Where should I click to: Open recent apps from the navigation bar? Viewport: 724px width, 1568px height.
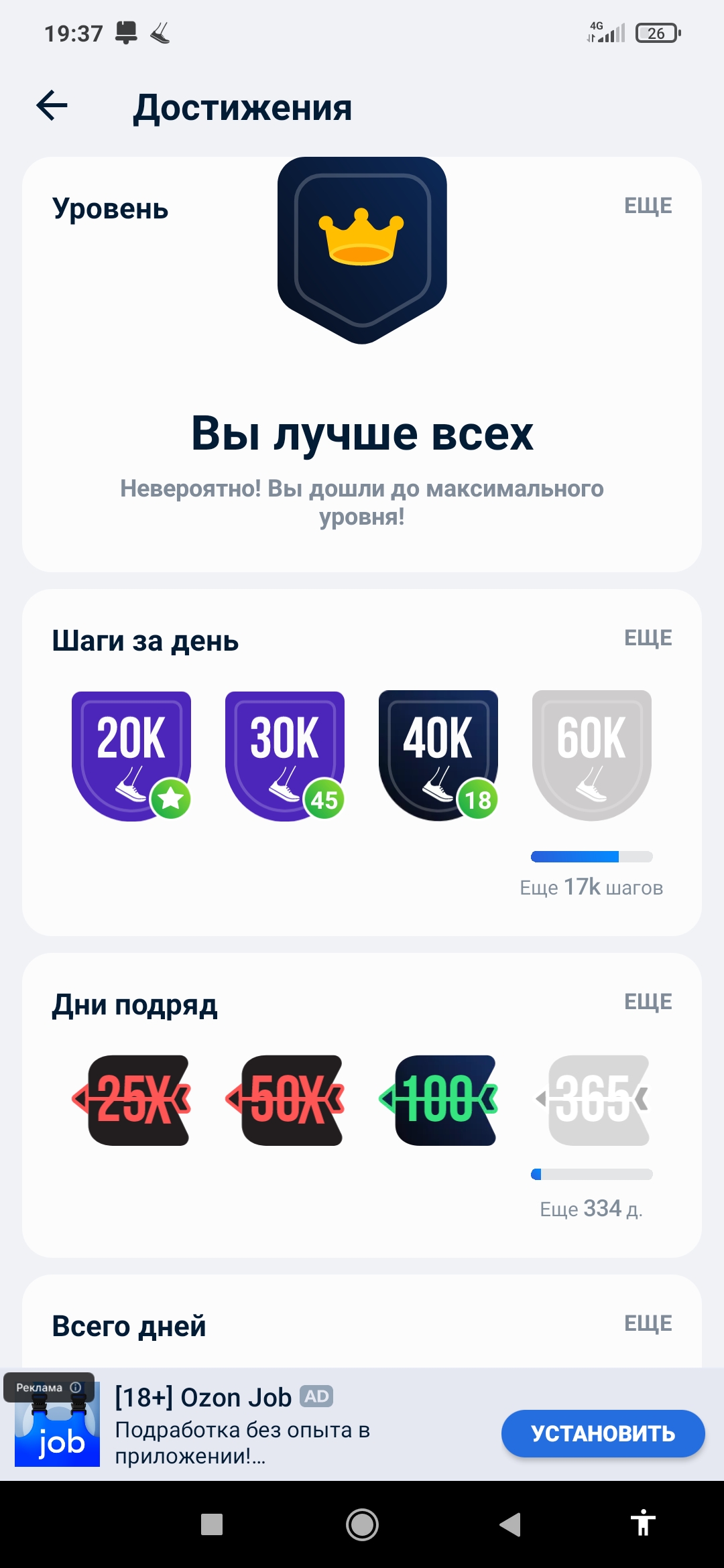(x=212, y=1524)
